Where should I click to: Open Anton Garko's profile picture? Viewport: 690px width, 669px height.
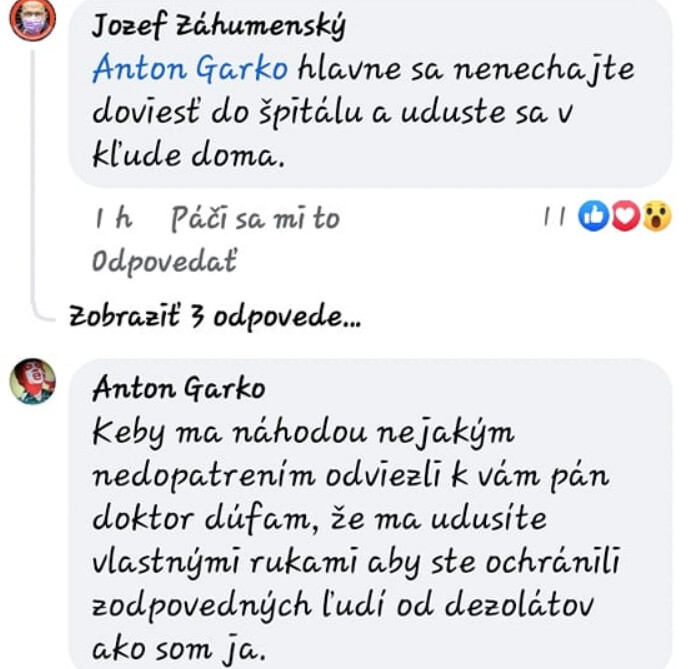(33, 381)
